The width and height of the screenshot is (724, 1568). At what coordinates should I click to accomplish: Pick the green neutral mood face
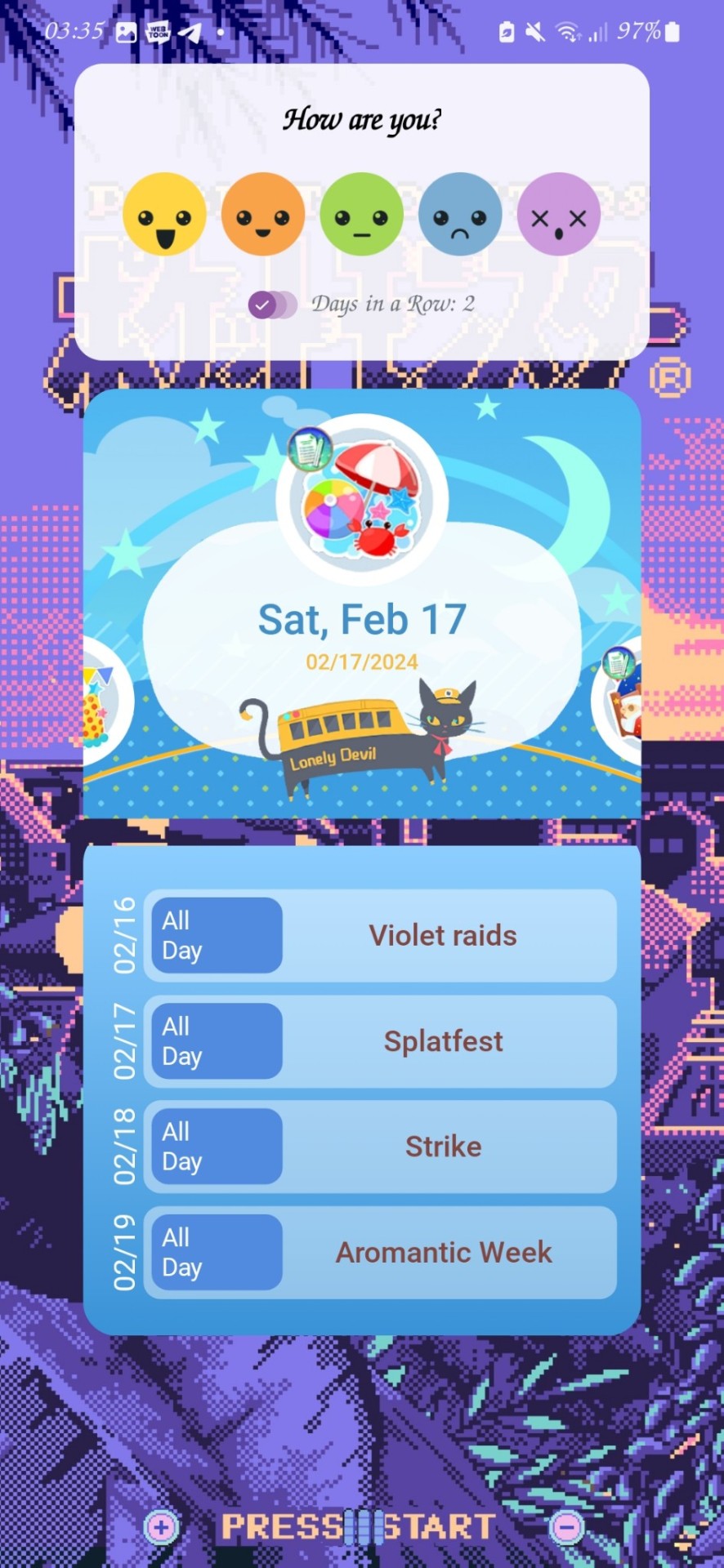[361, 214]
